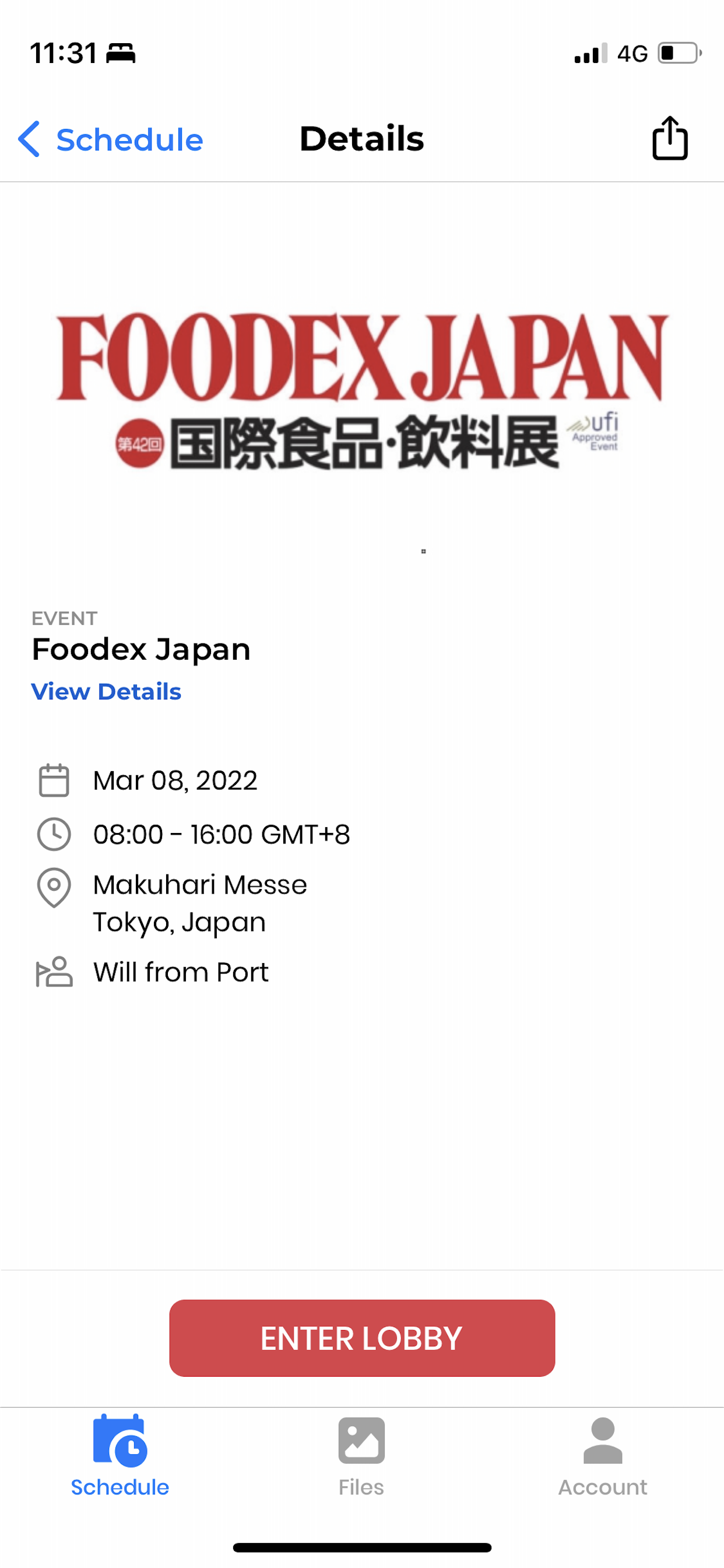Select the Schedule tab
The height and width of the screenshot is (1568, 724).
[120, 1457]
